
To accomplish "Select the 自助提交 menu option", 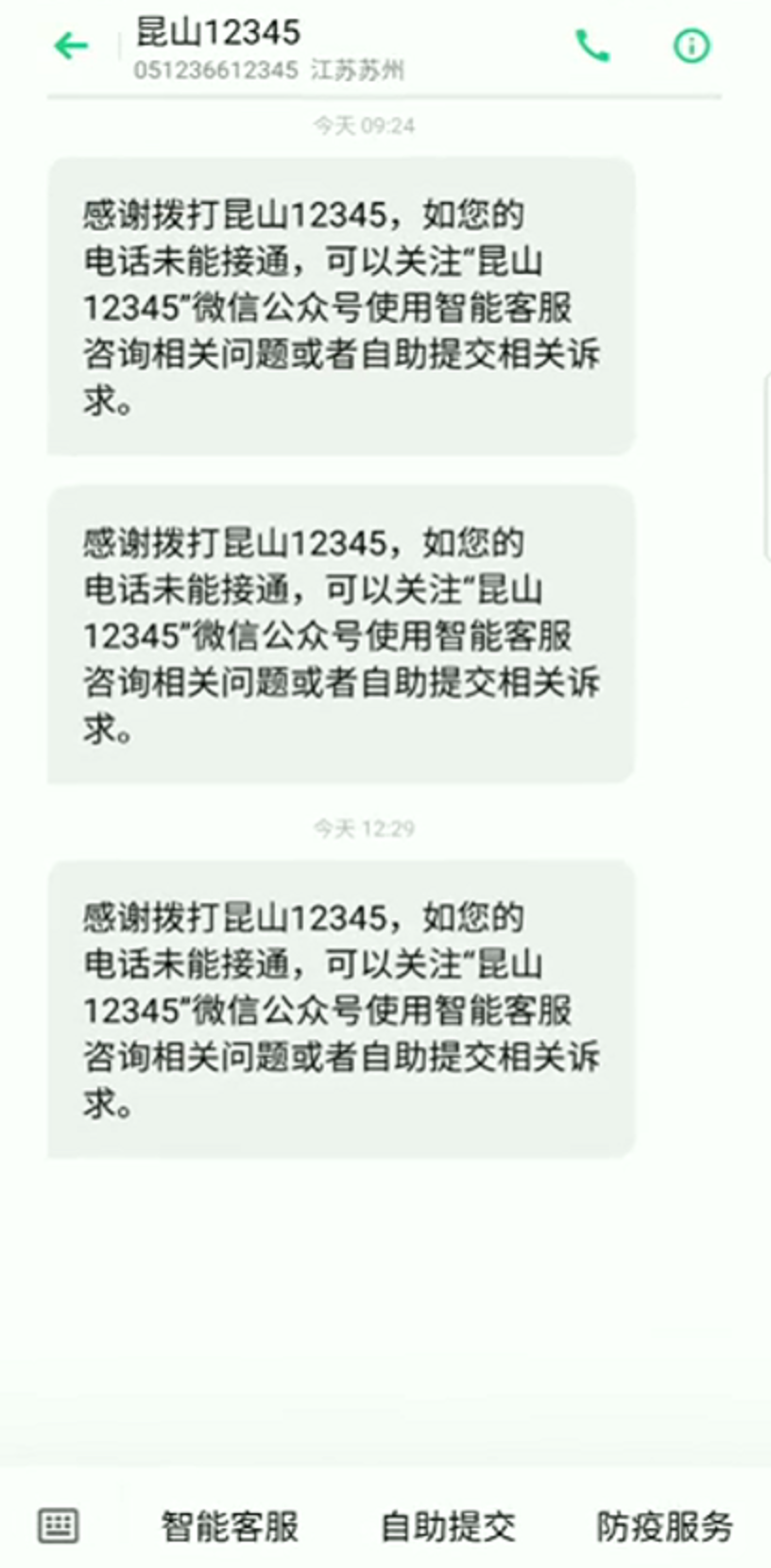I will (x=448, y=1526).
